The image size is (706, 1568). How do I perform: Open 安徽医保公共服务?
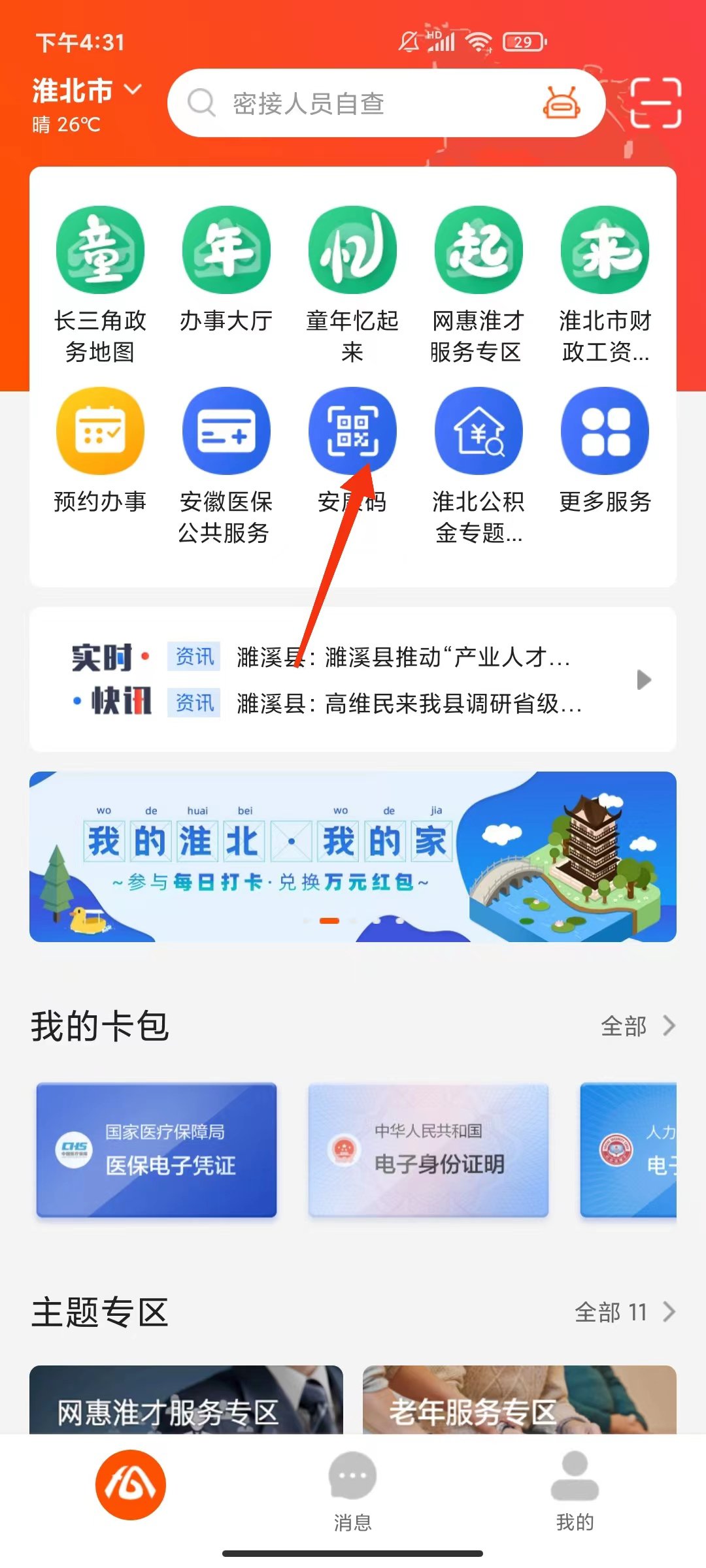[x=226, y=465]
